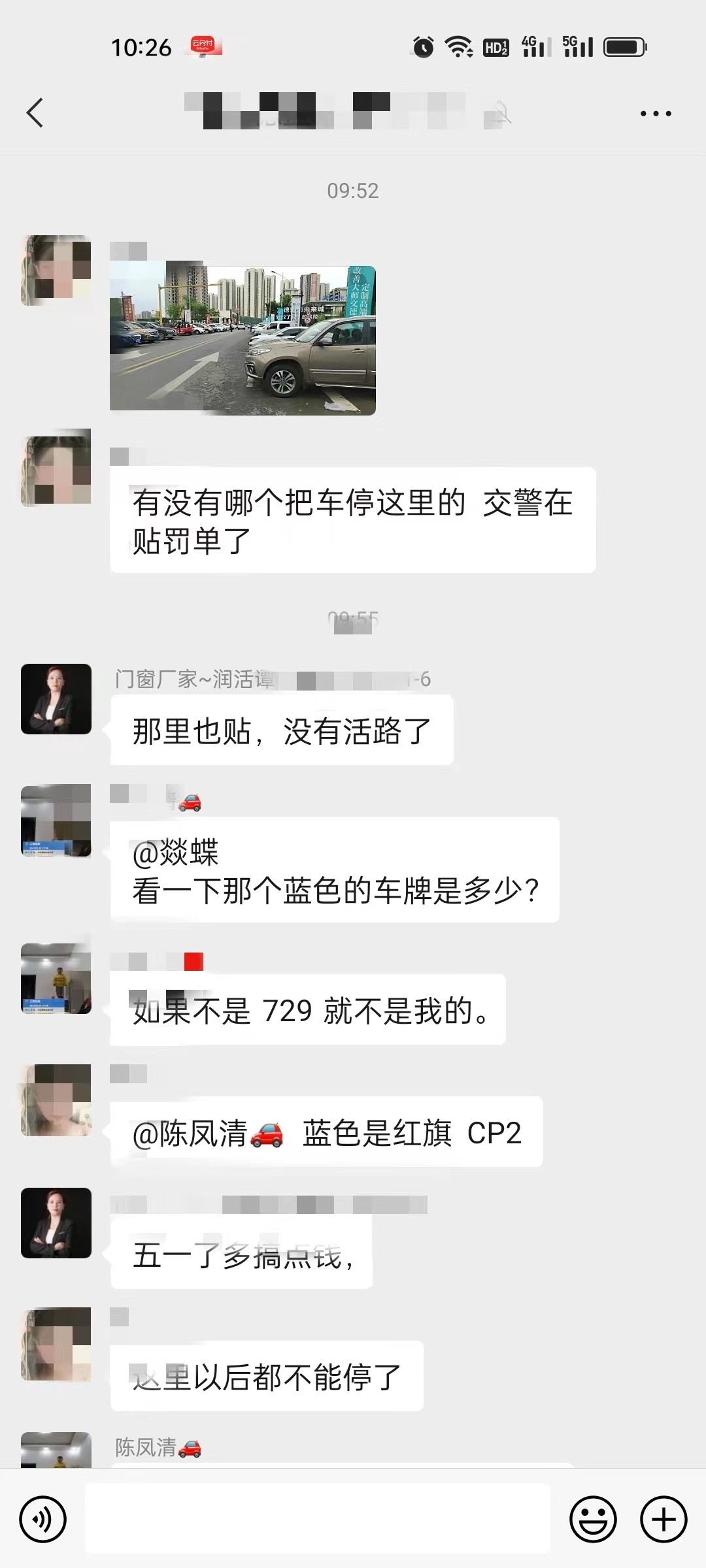This screenshot has width=706, height=1568.
Task: Open the plus attachments menu
Action: 663,1519
